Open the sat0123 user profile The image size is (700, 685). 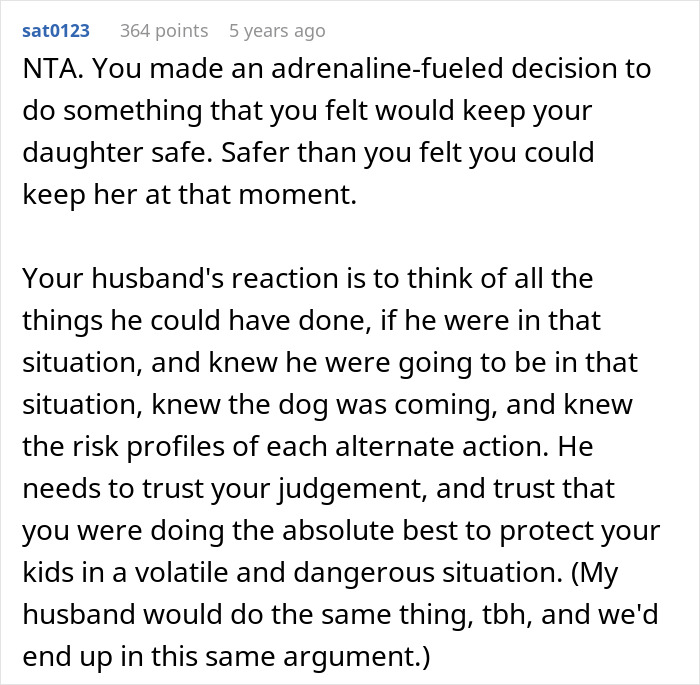point(56,31)
